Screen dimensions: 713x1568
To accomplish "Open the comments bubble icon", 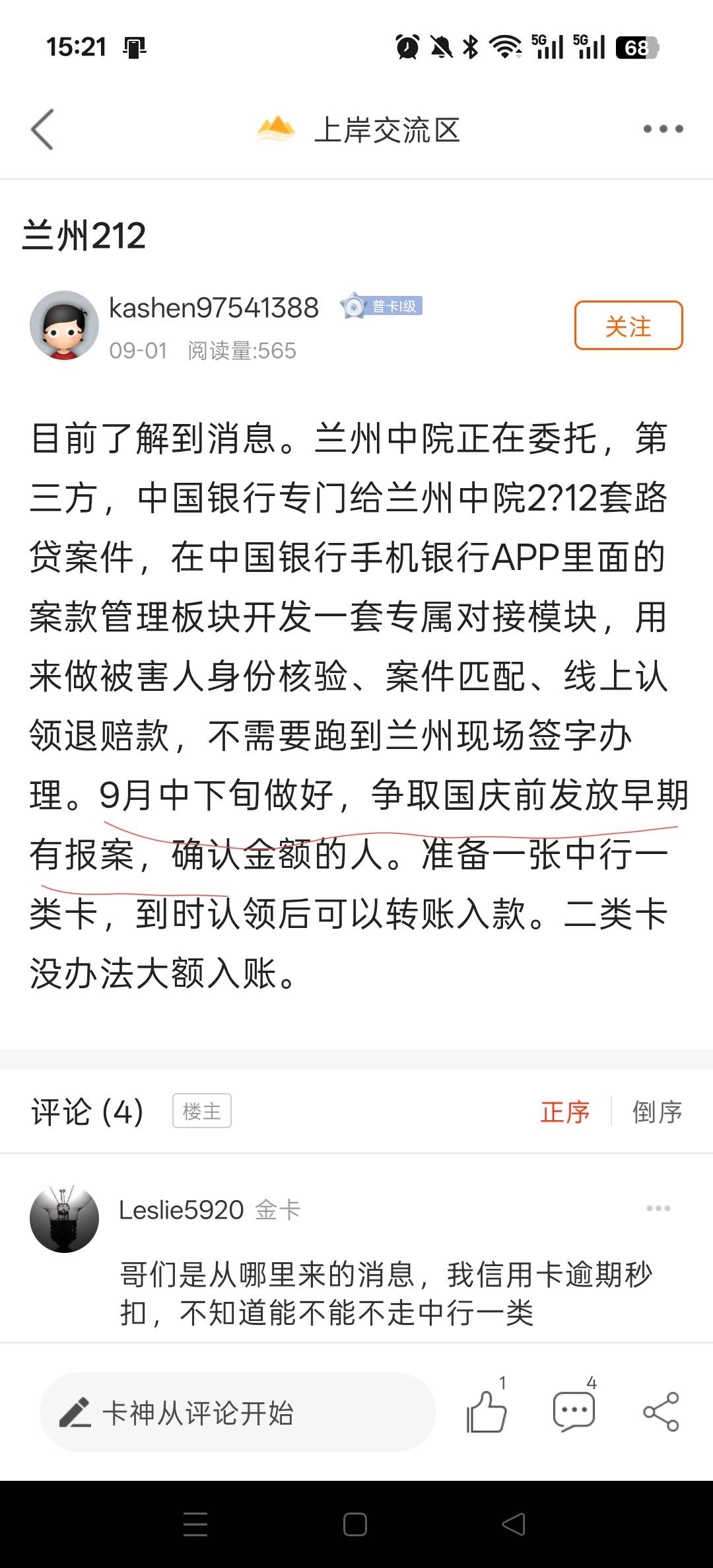I will point(574,1411).
